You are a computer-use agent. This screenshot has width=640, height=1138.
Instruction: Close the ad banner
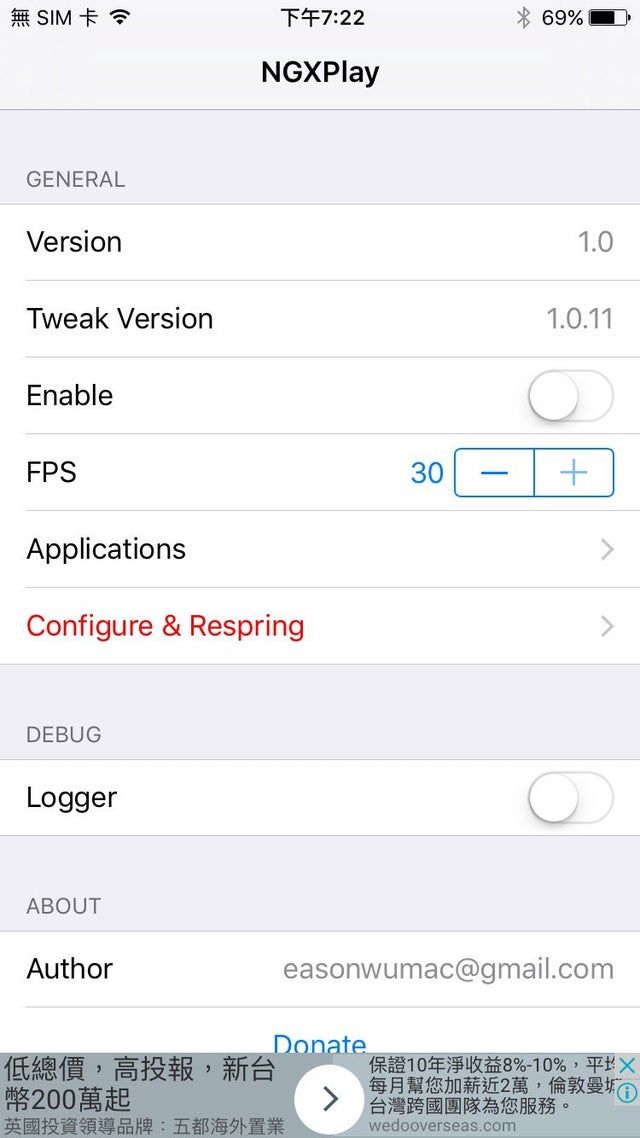(627, 1066)
